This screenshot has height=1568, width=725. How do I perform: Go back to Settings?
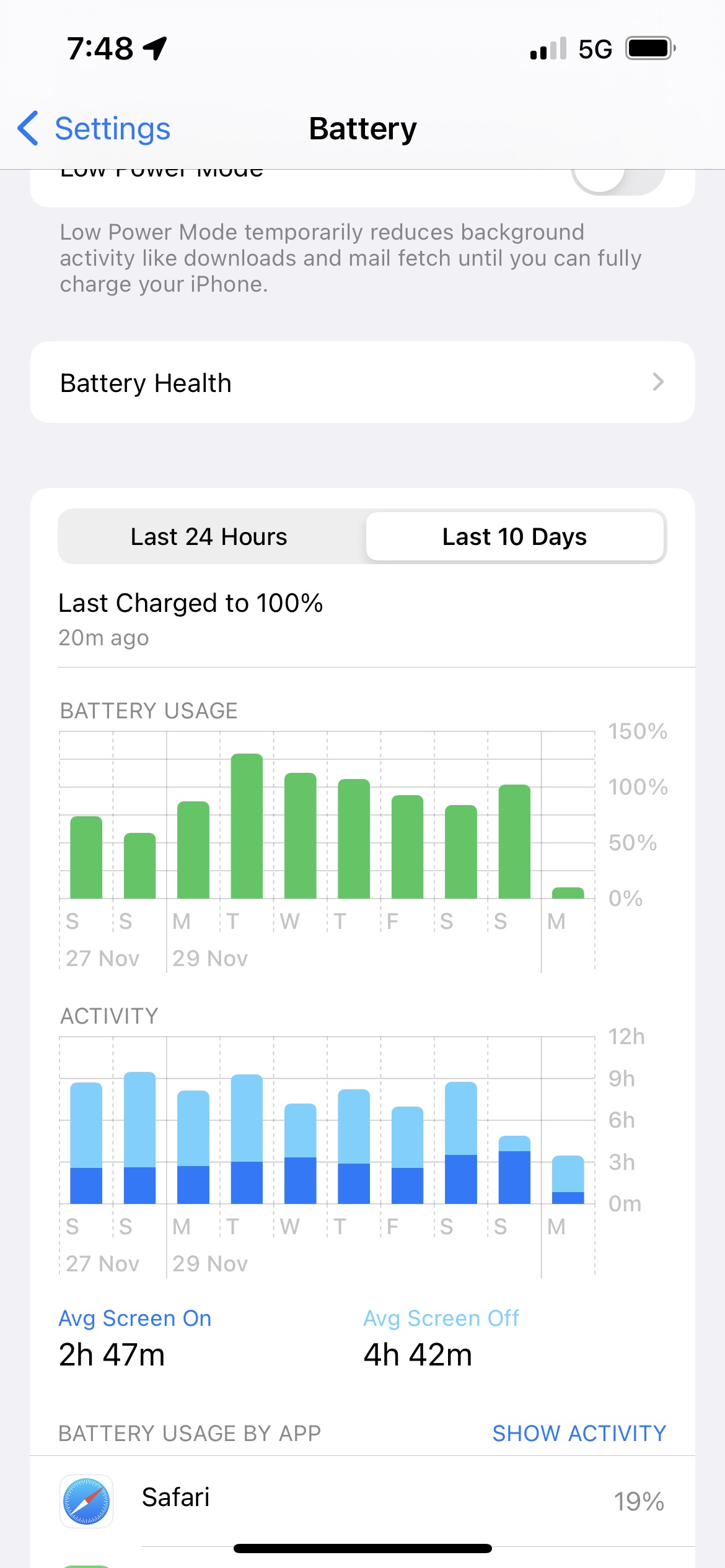click(94, 129)
